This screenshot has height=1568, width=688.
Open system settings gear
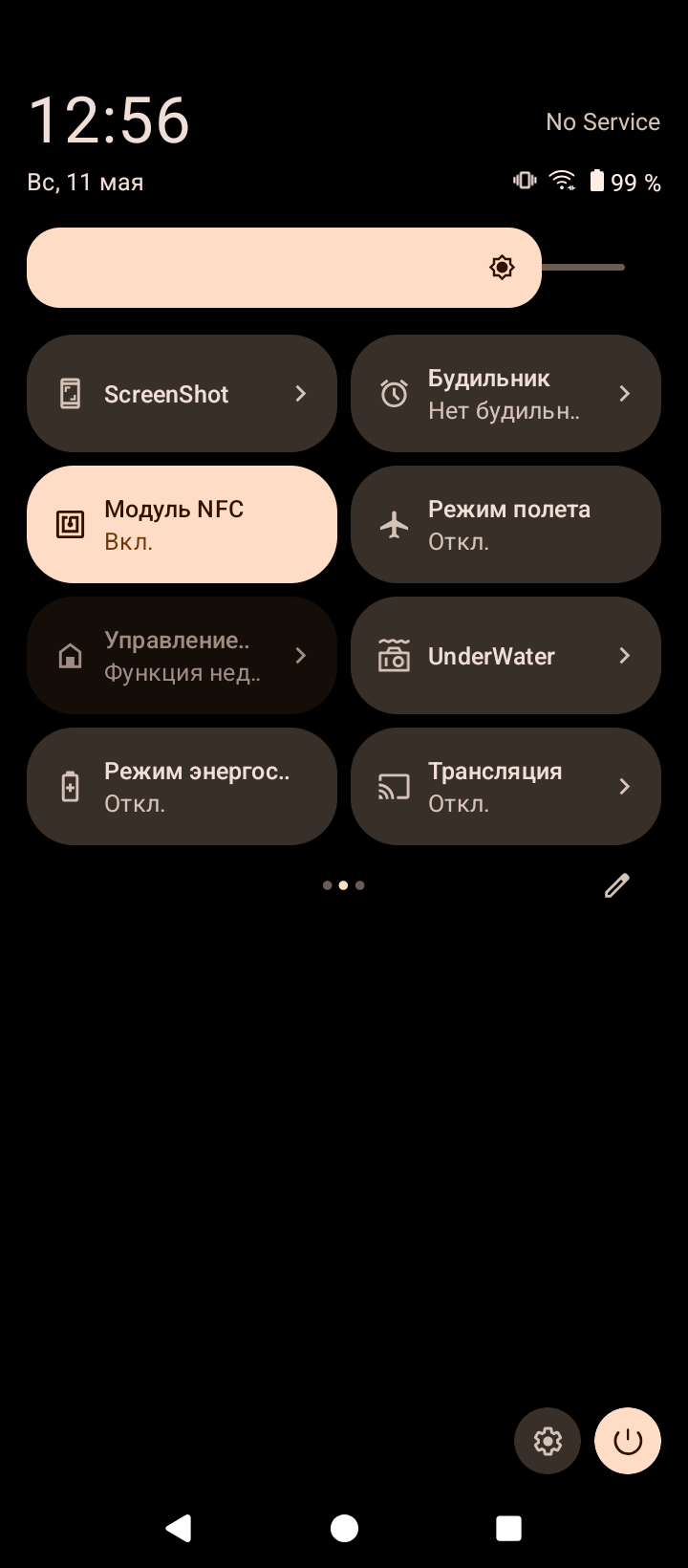[x=548, y=1441]
